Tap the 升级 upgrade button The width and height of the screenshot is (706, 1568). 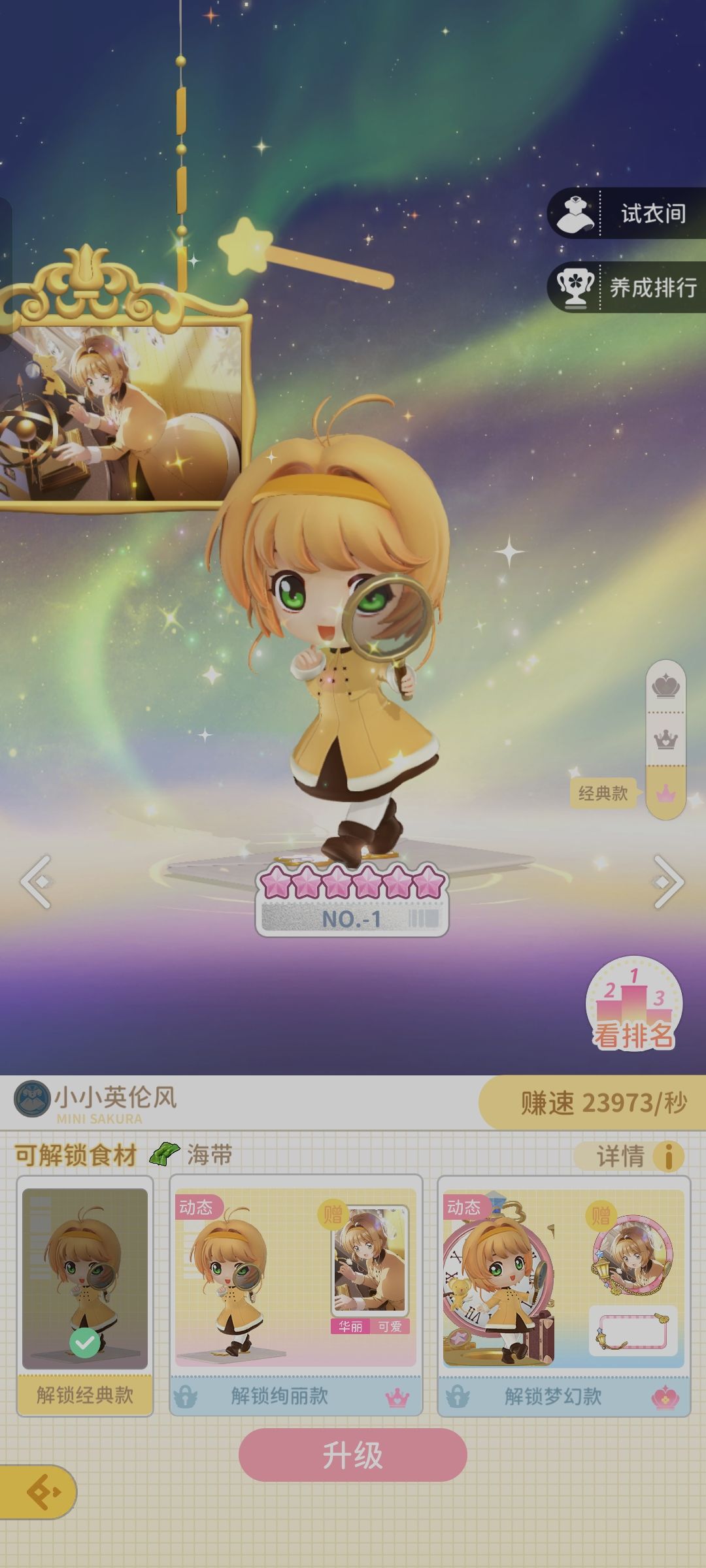coord(353,1455)
